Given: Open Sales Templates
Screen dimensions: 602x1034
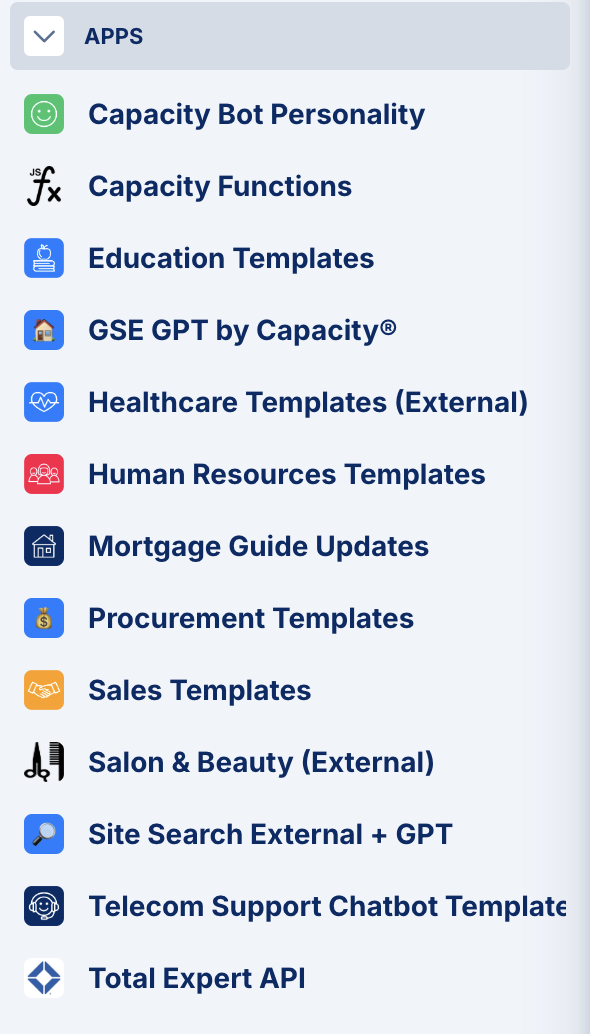Looking at the screenshot, I should pos(200,690).
